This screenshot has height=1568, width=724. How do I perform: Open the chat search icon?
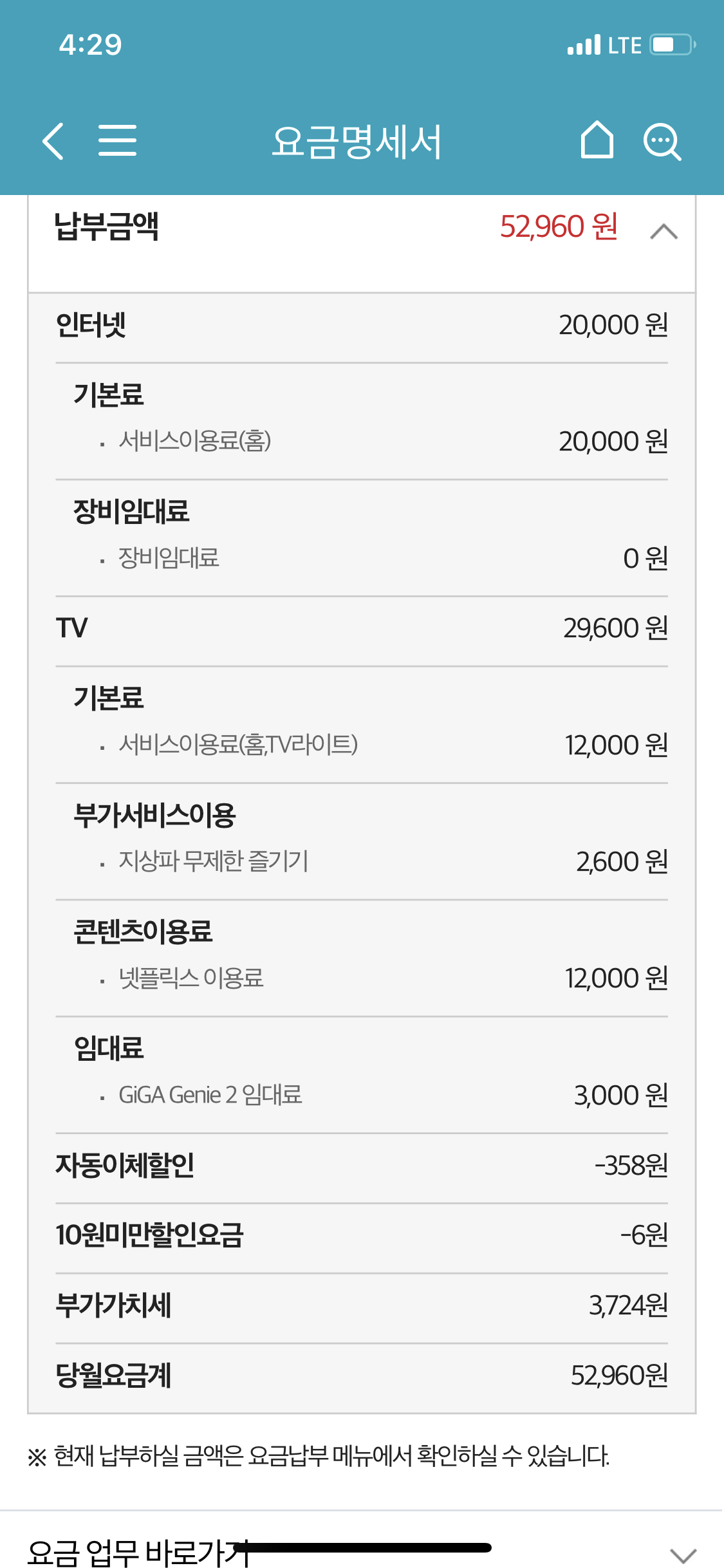(662, 141)
